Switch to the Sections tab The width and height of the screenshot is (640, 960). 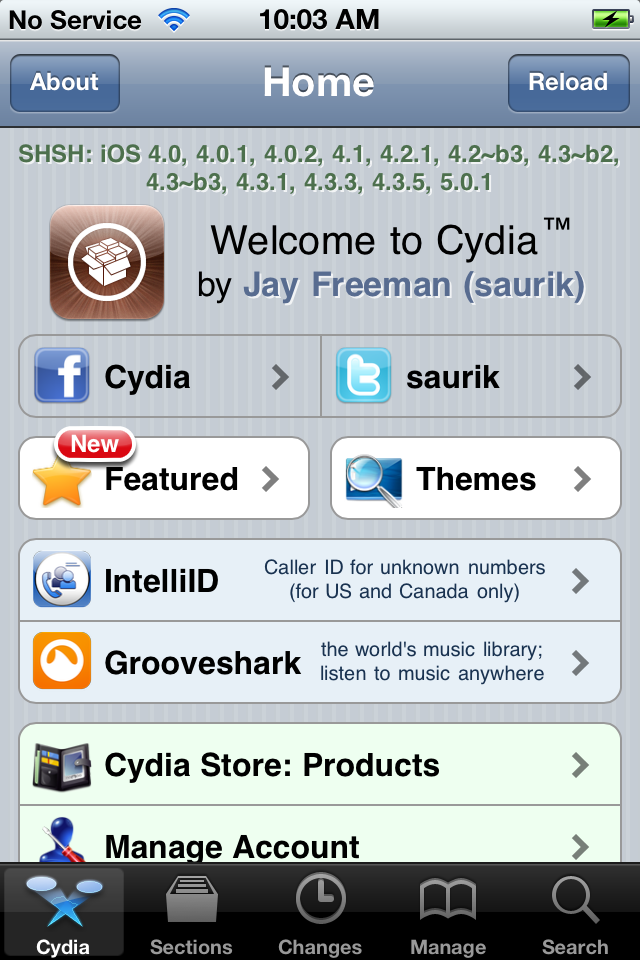[x=191, y=914]
